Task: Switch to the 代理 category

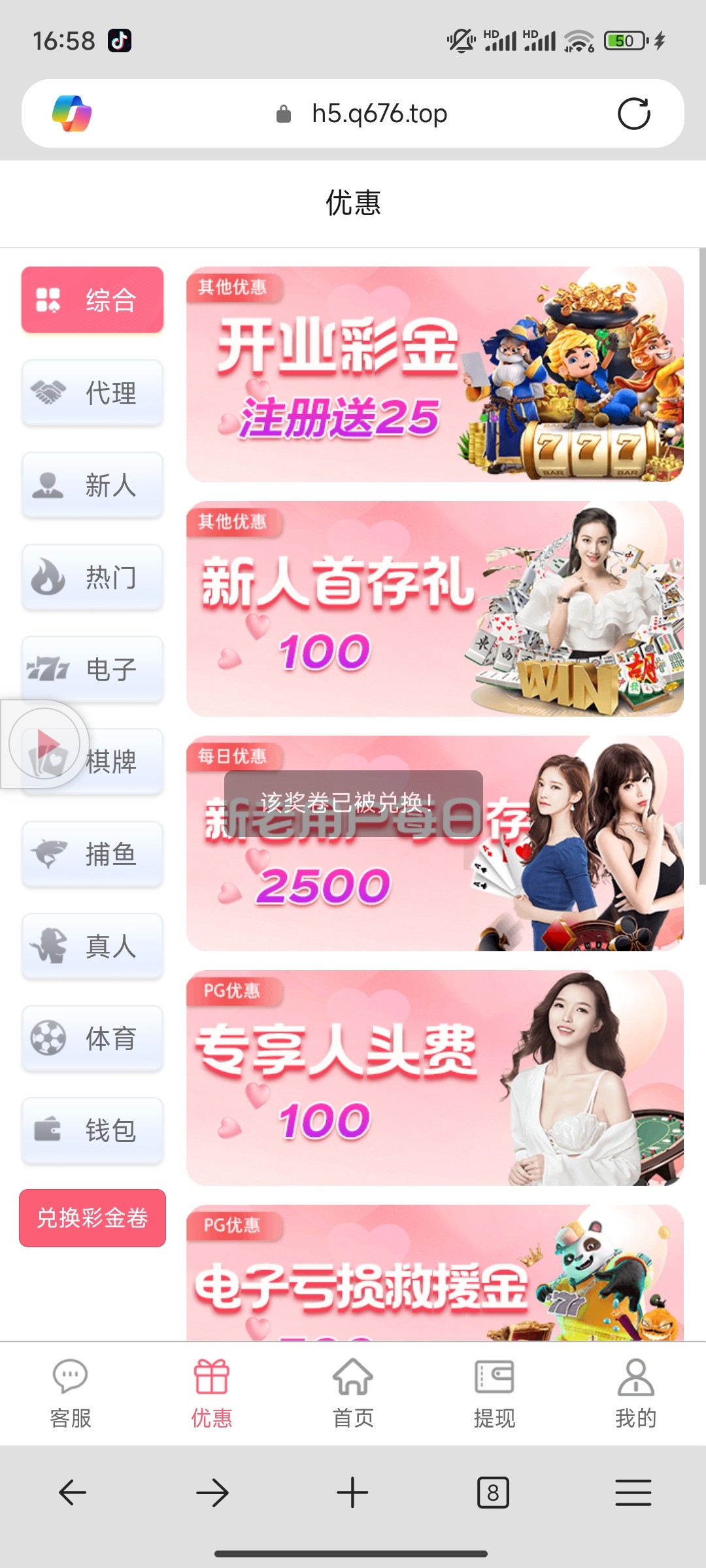Action: (x=92, y=393)
